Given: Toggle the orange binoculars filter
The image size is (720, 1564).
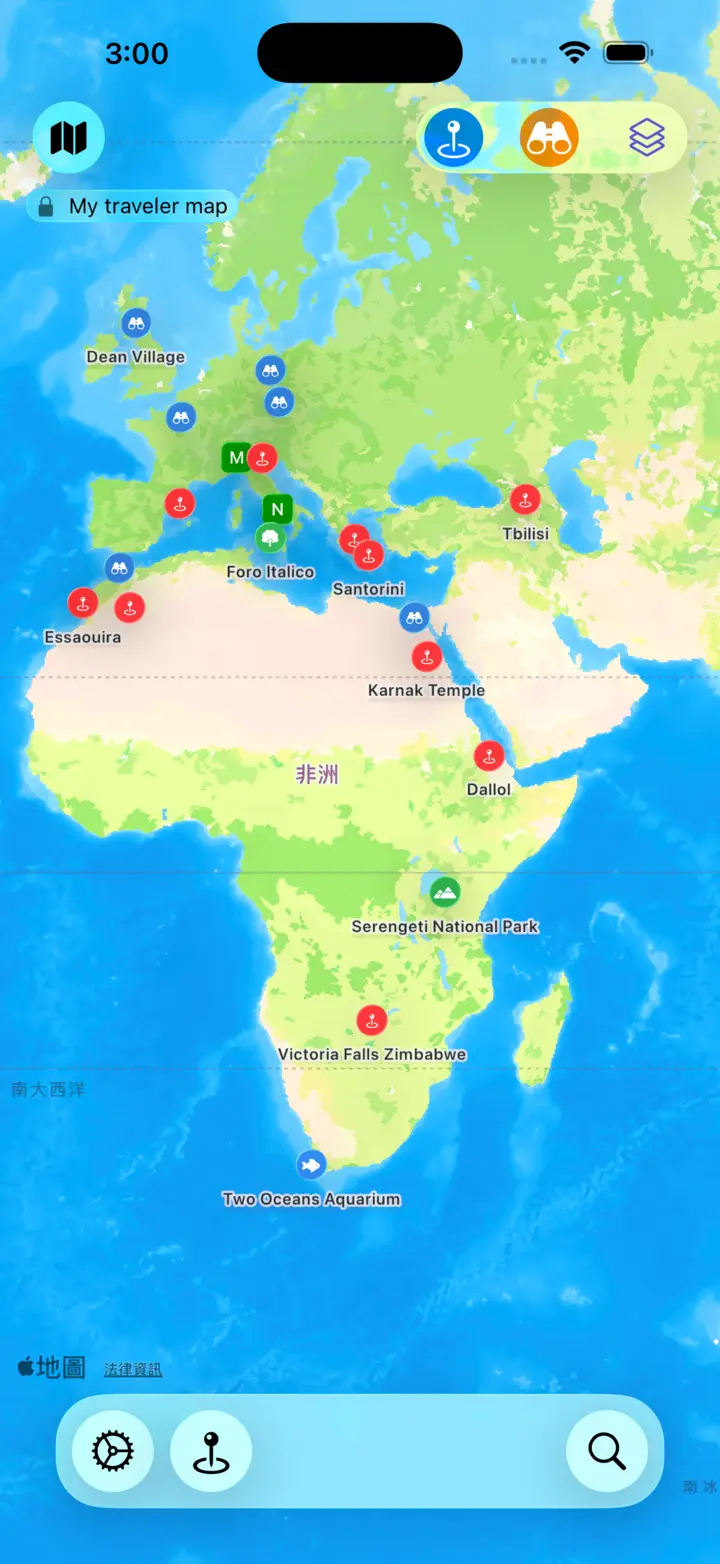Looking at the screenshot, I should point(549,137).
